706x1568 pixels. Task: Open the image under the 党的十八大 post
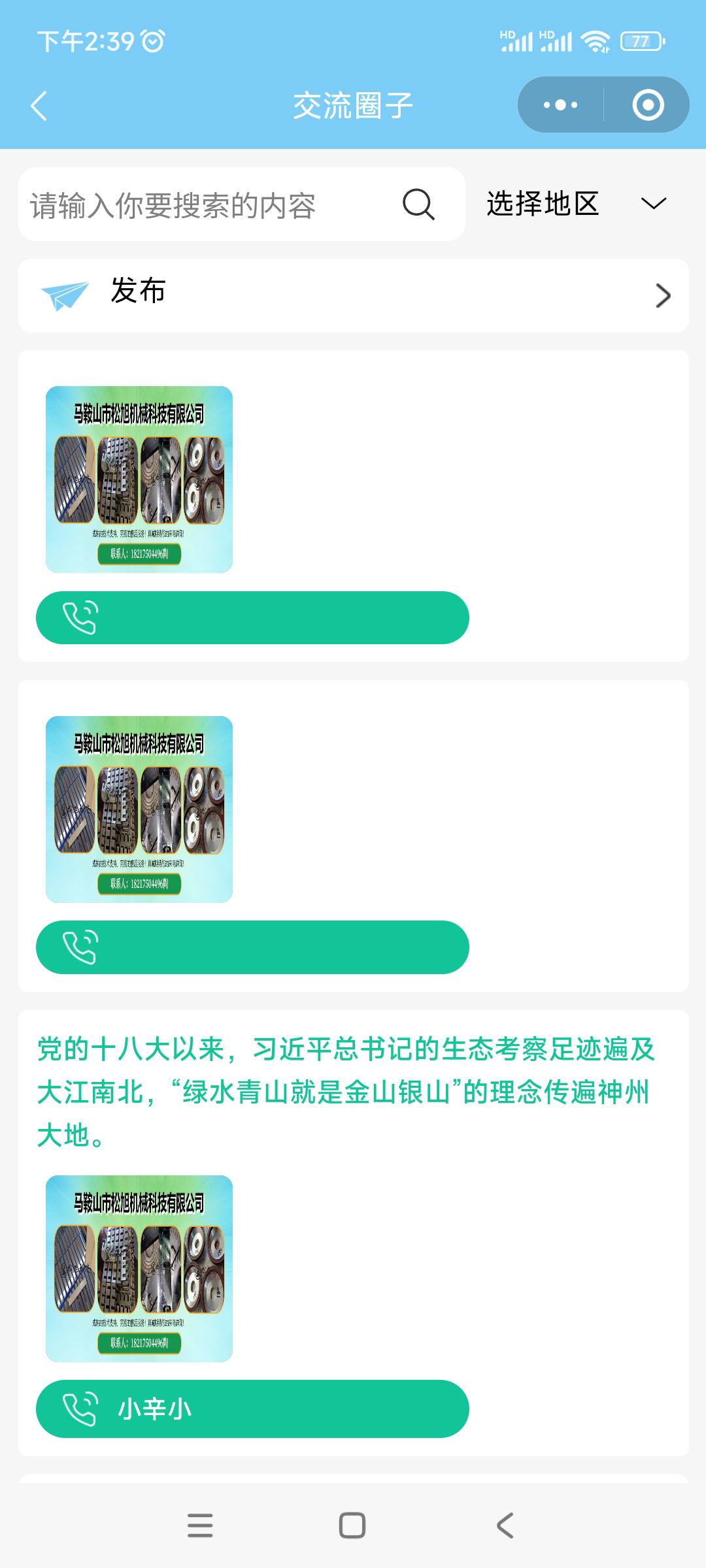(x=139, y=1268)
